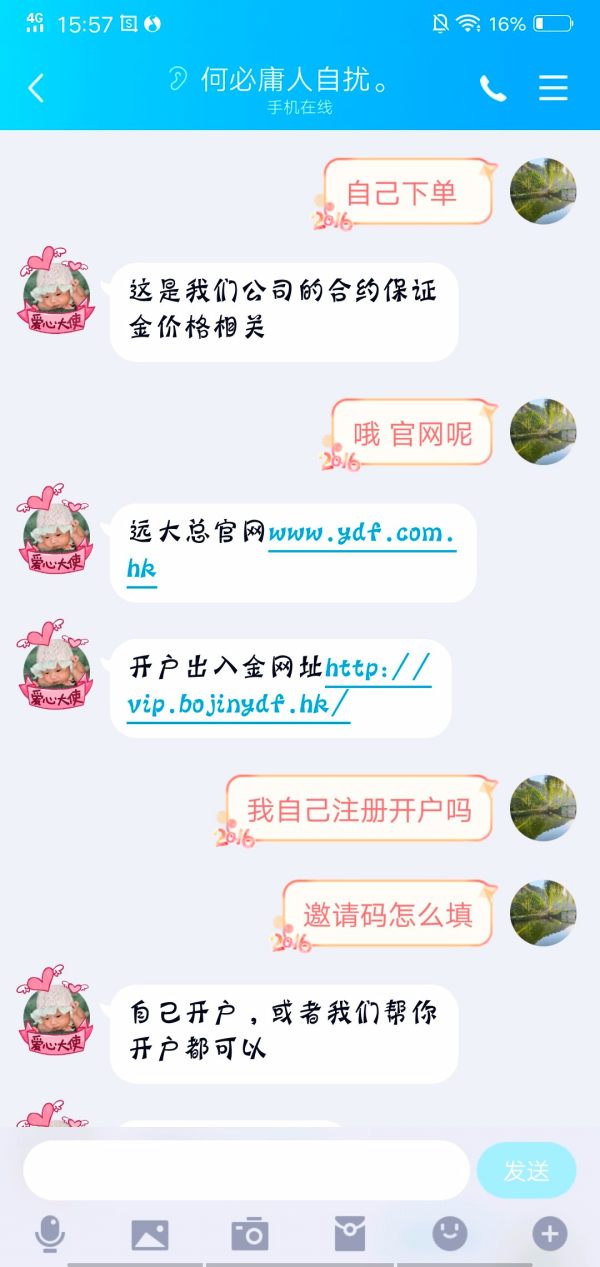This screenshot has width=600, height=1267.
Task: Open the chat settings menu
Action: tap(553, 88)
